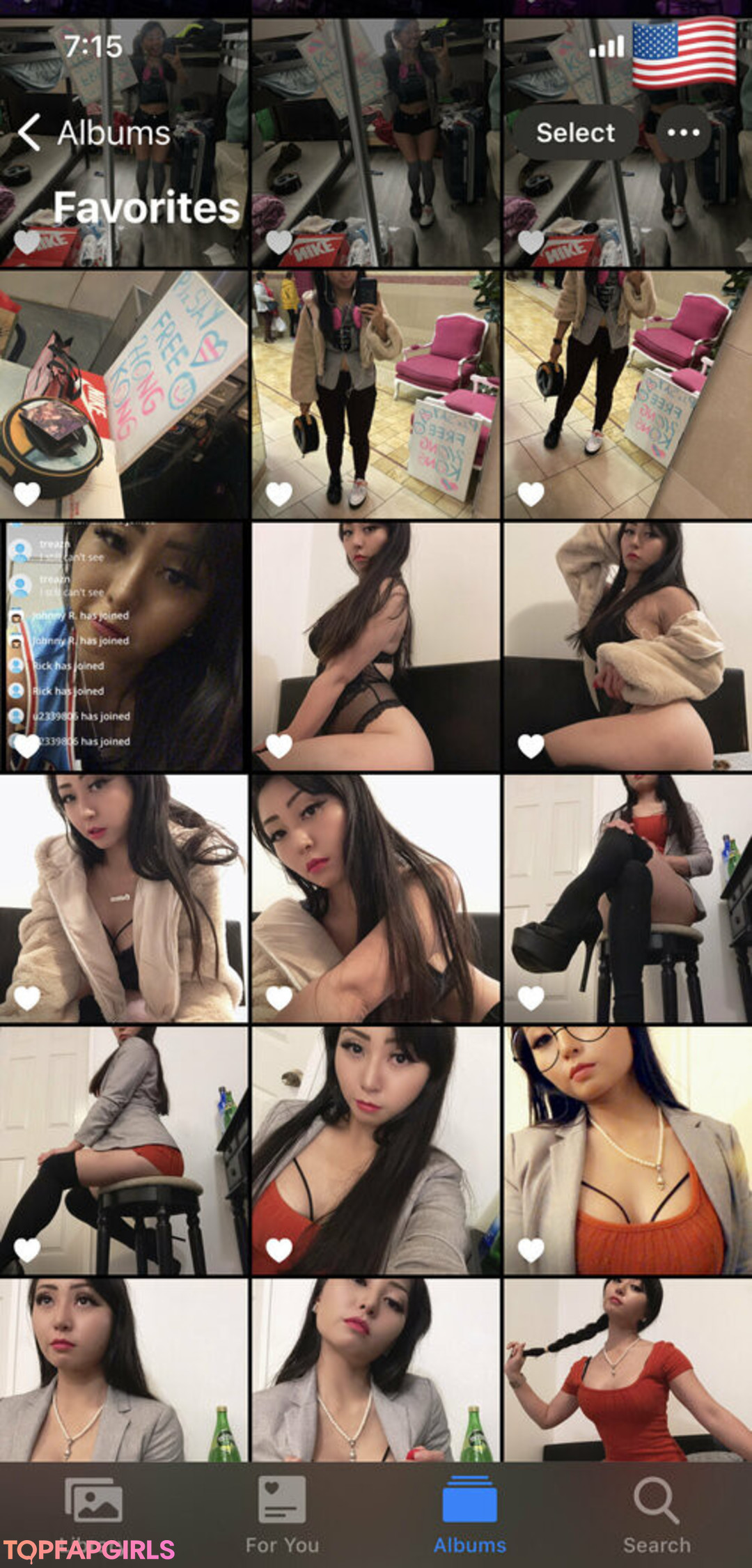752x1568 pixels.
Task: Open the close-up photo of the handwritten sign
Action: [124, 394]
